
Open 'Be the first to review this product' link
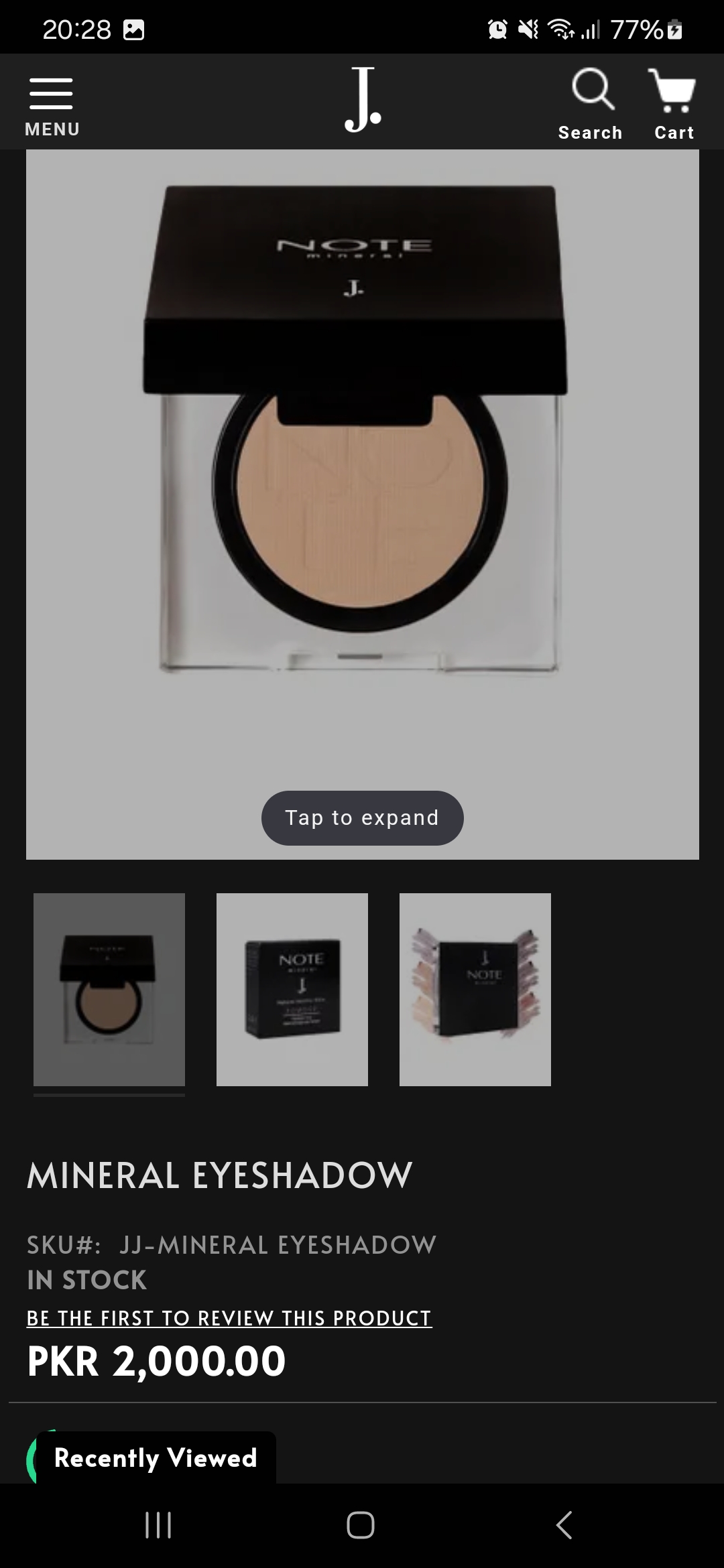point(229,1318)
